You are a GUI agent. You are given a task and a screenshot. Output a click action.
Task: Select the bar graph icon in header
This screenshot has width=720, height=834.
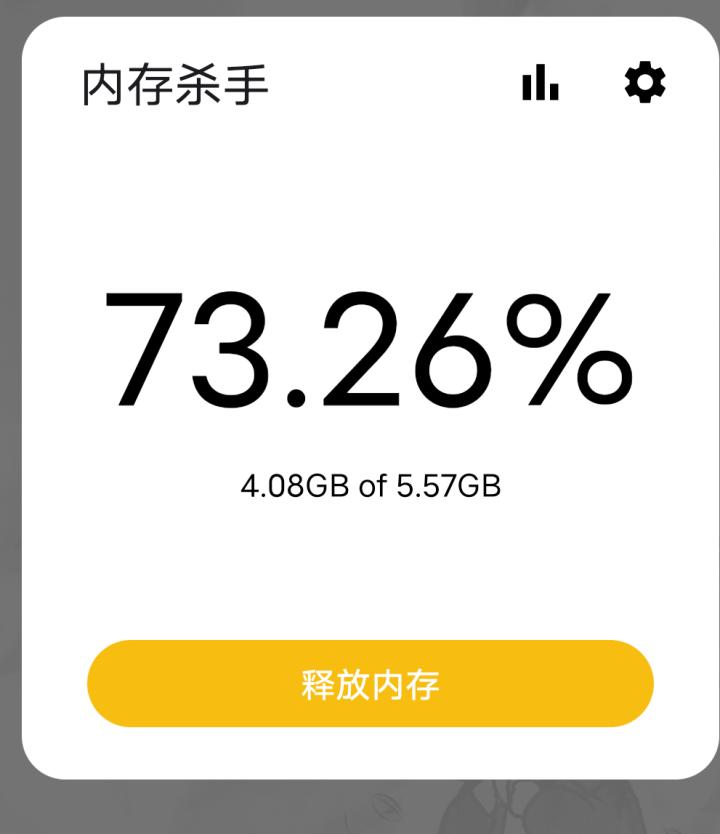click(541, 84)
